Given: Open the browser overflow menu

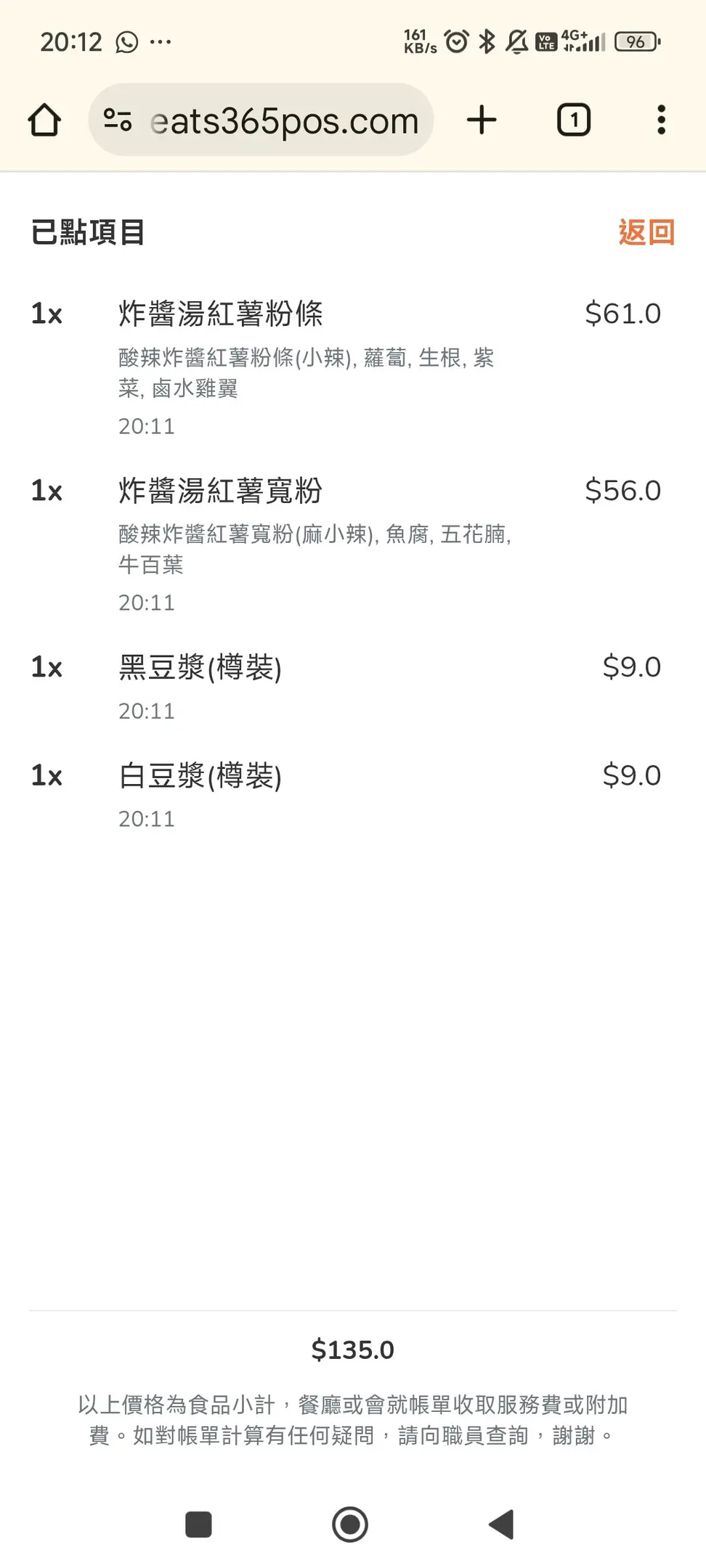Looking at the screenshot, I should (661, 120).
